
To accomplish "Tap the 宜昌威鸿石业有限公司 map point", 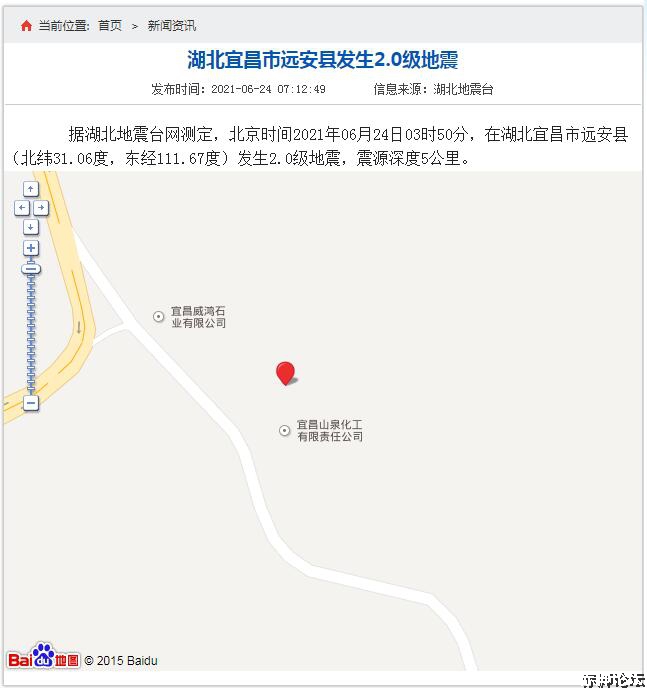I will click(x=158, y=316).
